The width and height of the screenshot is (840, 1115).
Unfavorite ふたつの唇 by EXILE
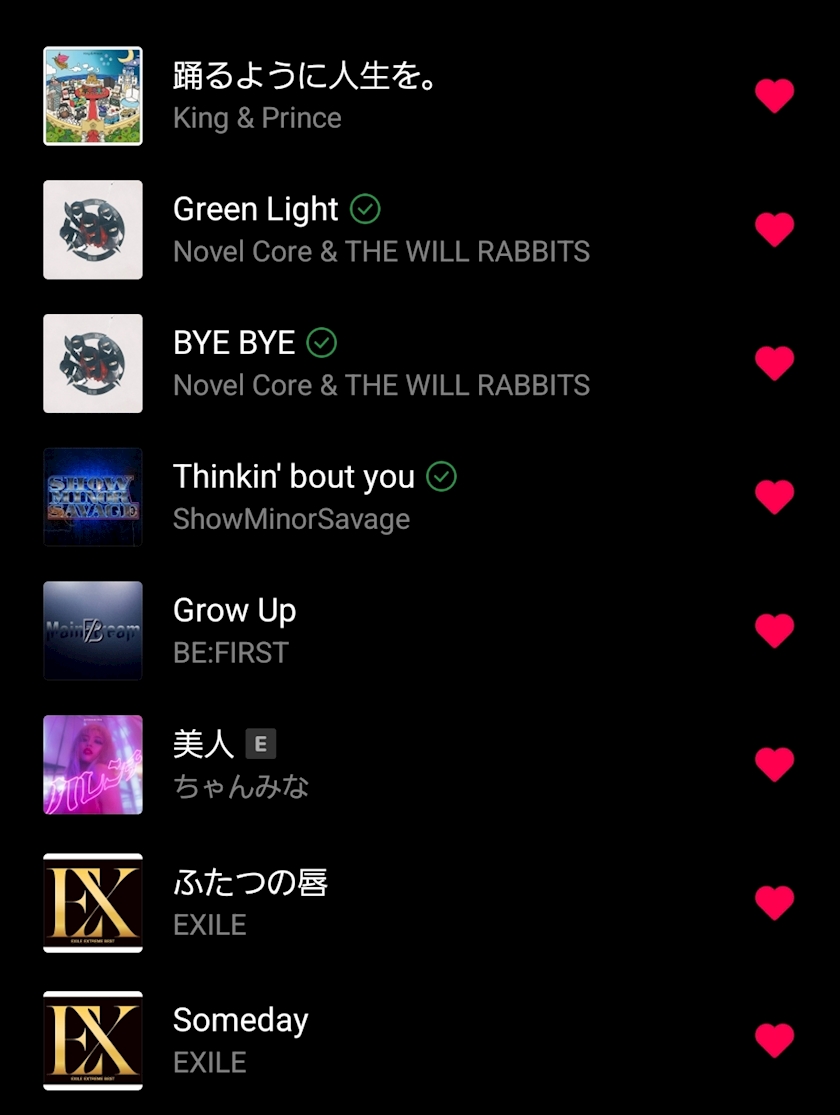coord(774,903)
